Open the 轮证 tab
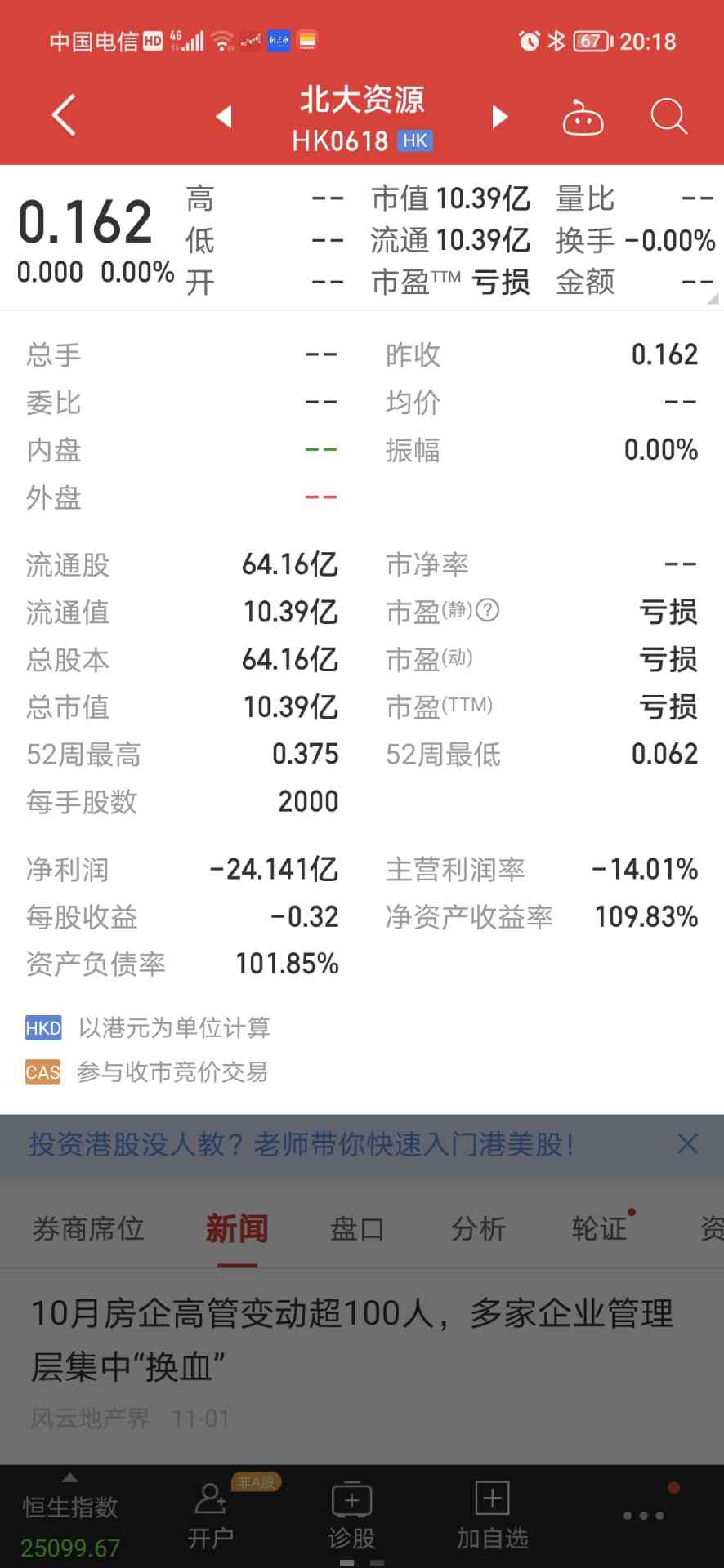 click(x=600, y=1228)
